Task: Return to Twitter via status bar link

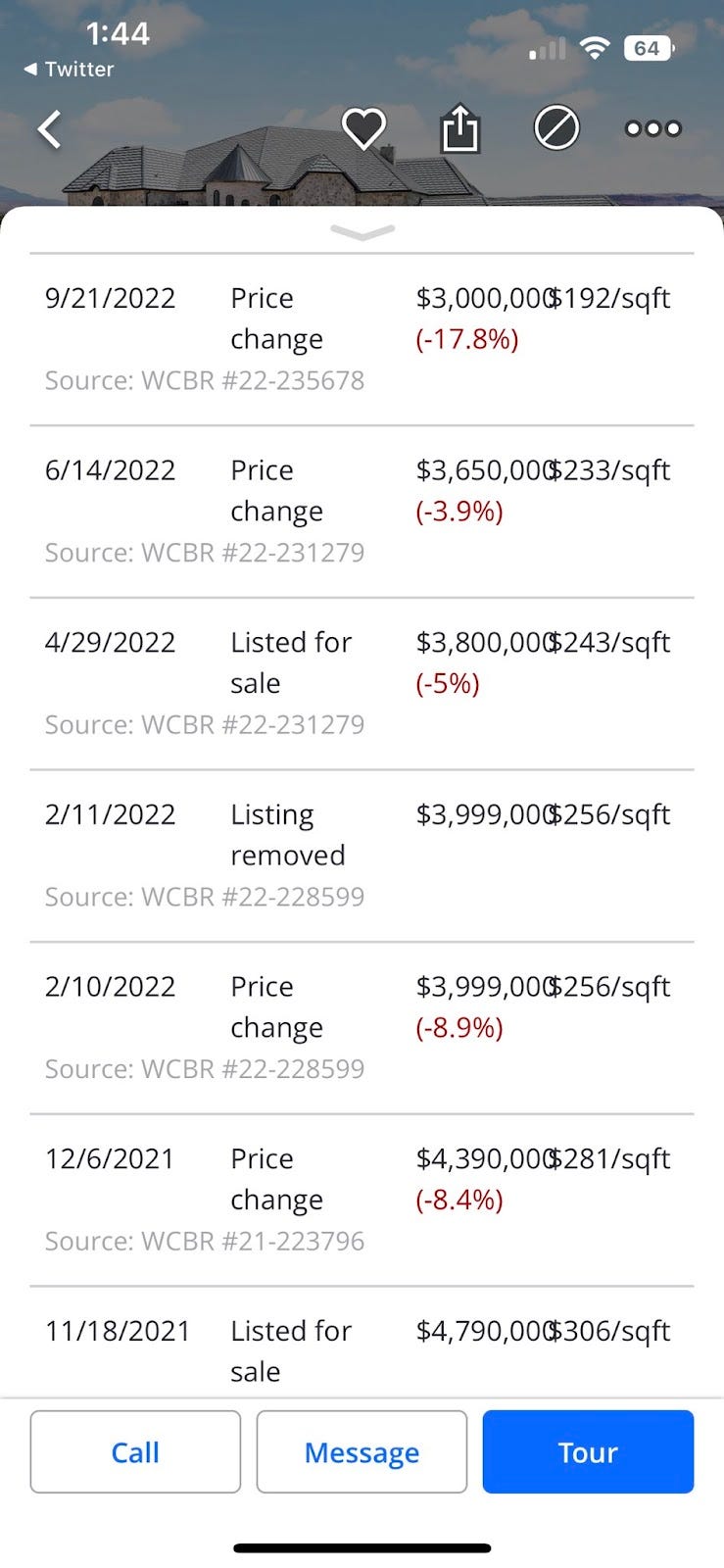Action: [69, 70]
